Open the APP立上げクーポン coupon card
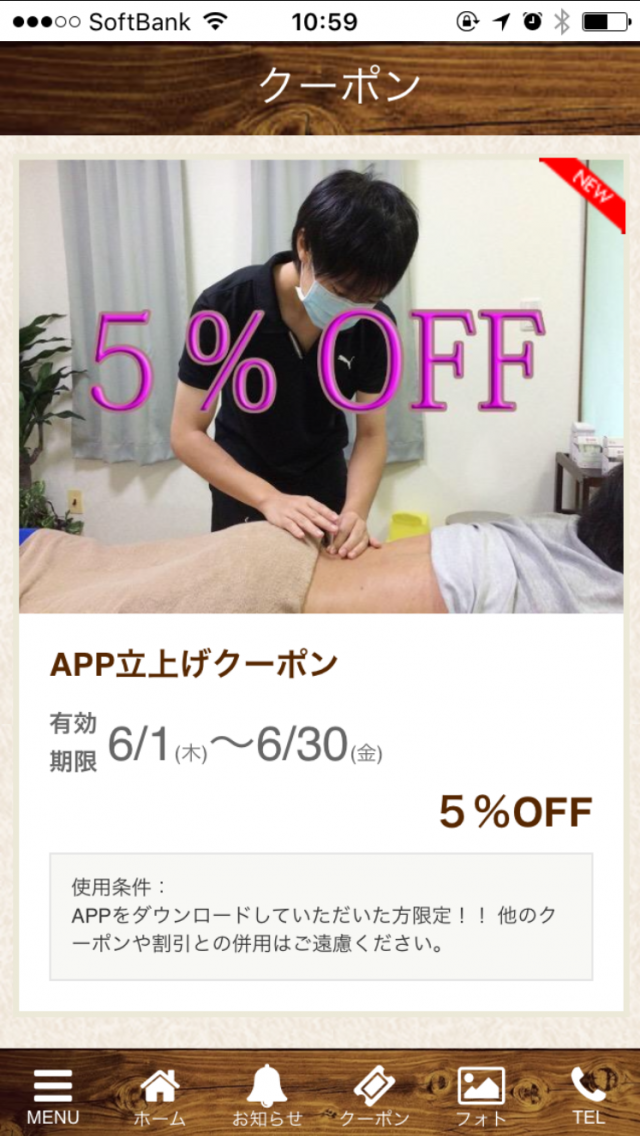Screen dimensions: 640x1136 (x=320, y=584)
